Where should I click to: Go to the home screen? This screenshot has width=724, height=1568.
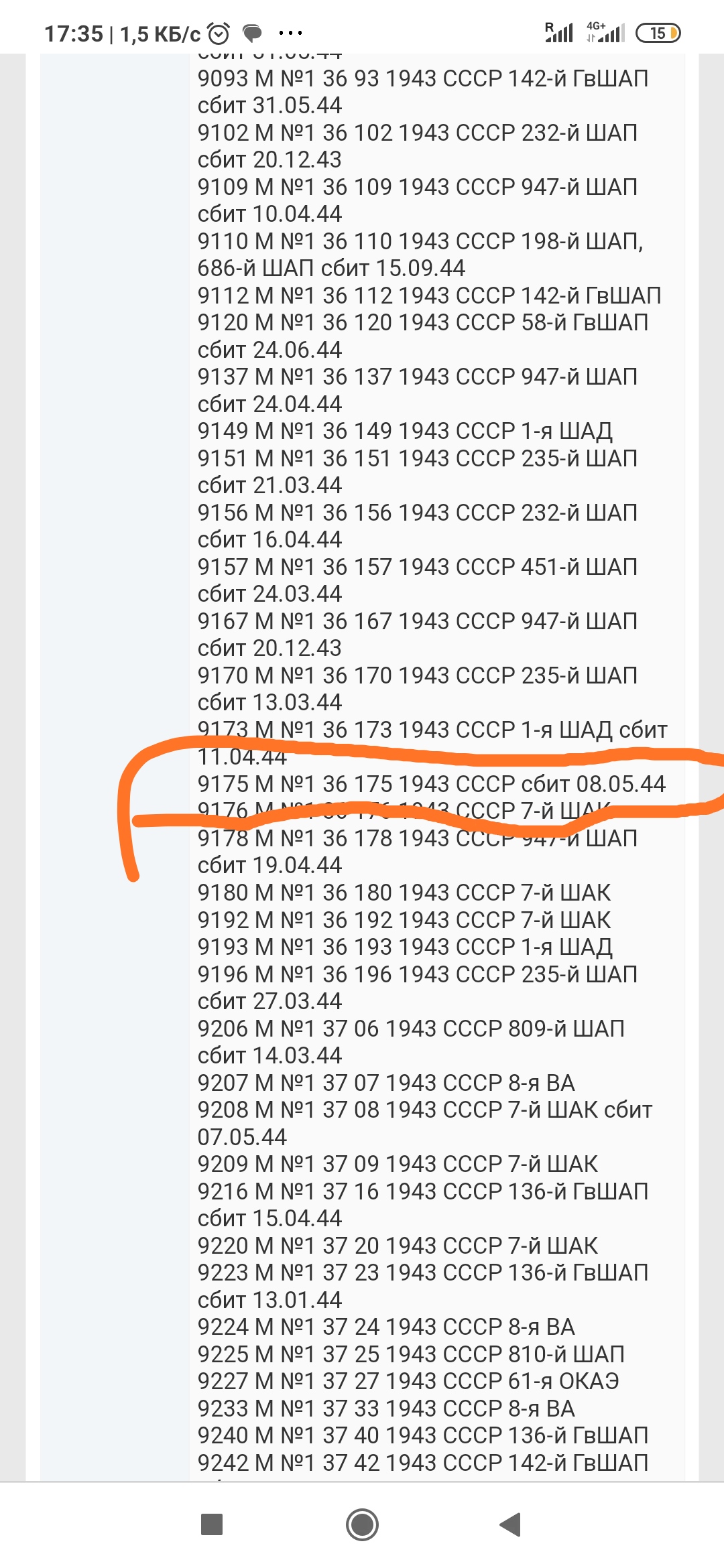click(362, 1524)
